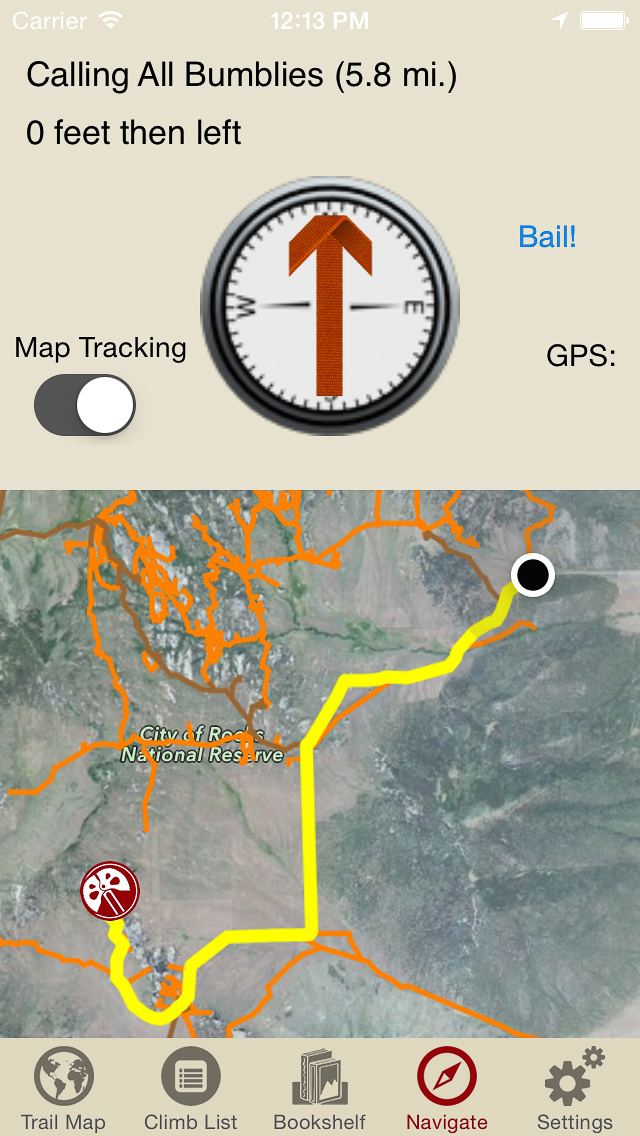
Task: Go to the Bookshelf tab
Action: (x=320, y=1089)
